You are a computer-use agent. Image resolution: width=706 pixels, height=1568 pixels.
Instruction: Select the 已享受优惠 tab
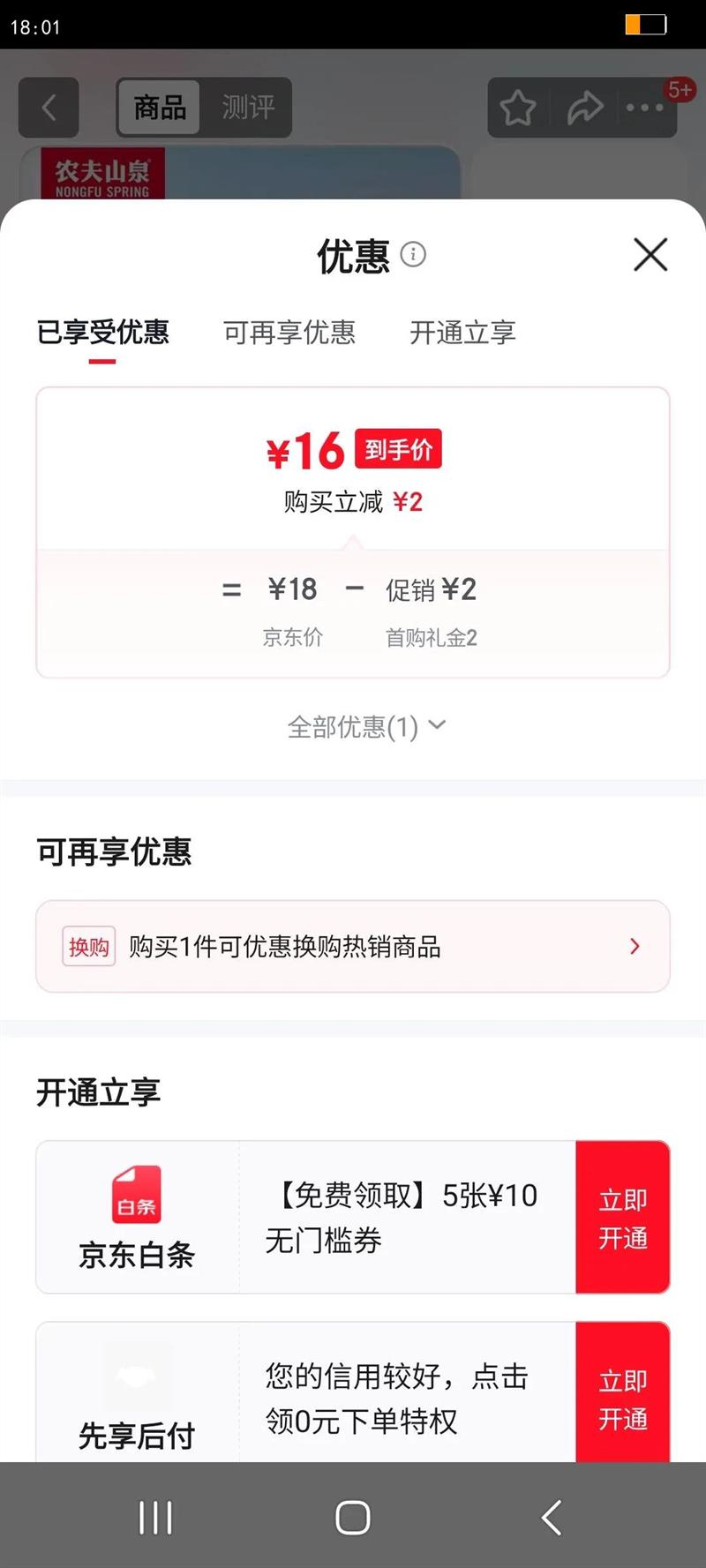(x=102, y=333)
